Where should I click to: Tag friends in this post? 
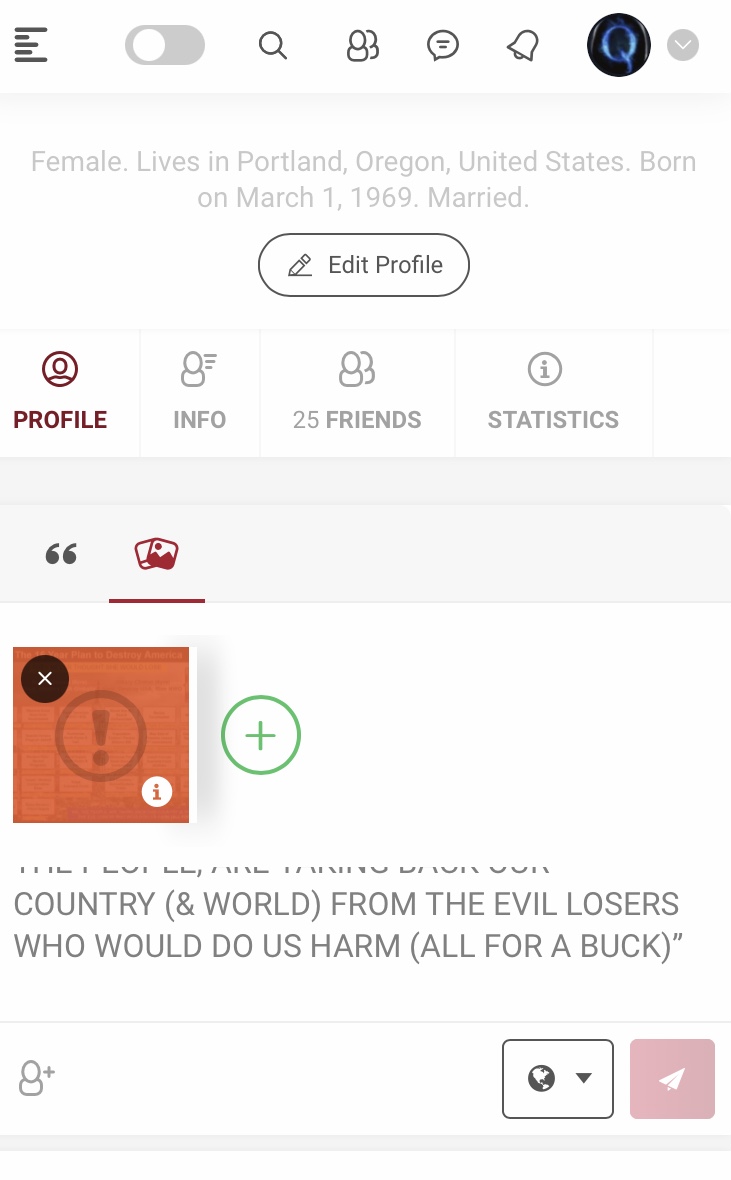coord(37,1078)
